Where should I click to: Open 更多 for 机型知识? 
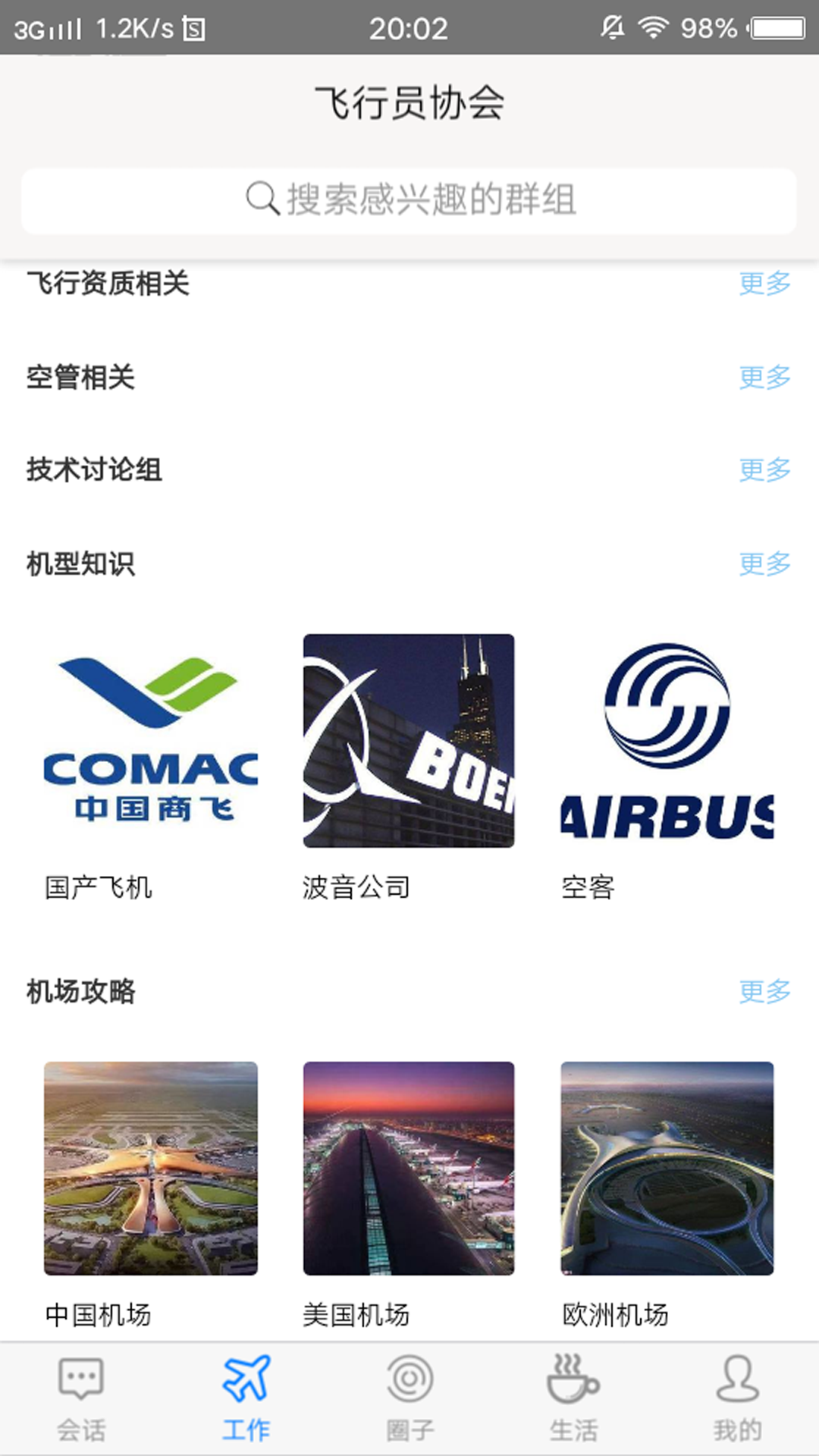click(x=764, y=563)
